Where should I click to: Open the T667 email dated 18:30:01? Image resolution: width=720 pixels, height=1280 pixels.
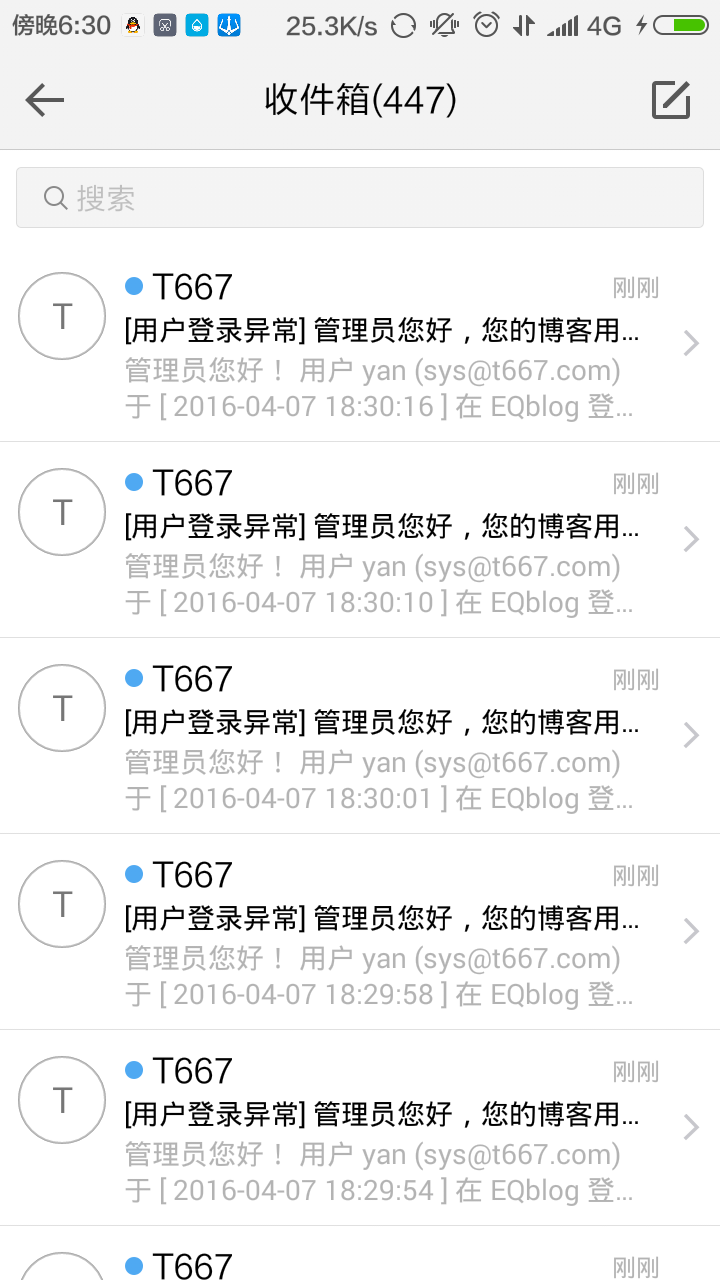tap(360, 736)
